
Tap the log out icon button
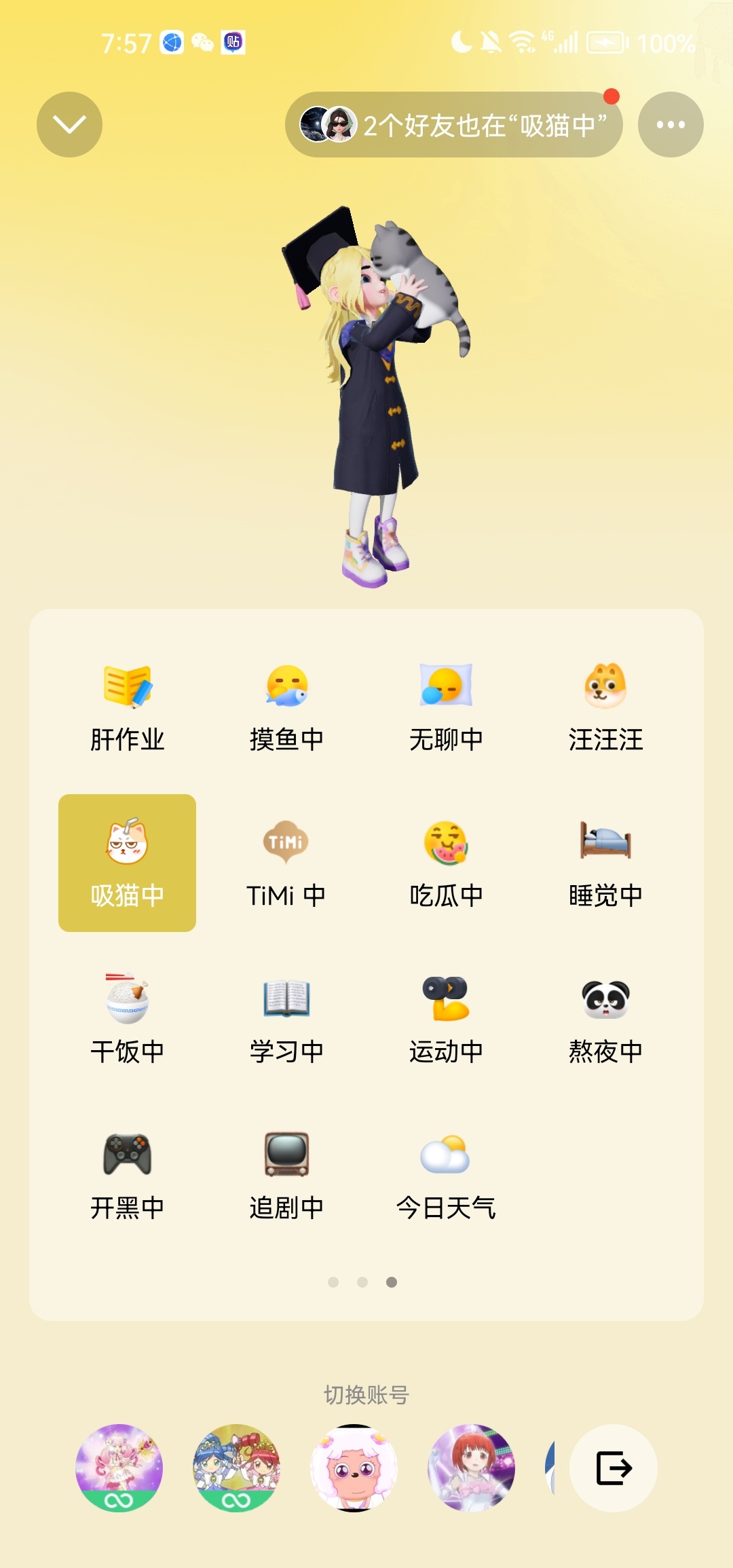[x=614, y=1468]
